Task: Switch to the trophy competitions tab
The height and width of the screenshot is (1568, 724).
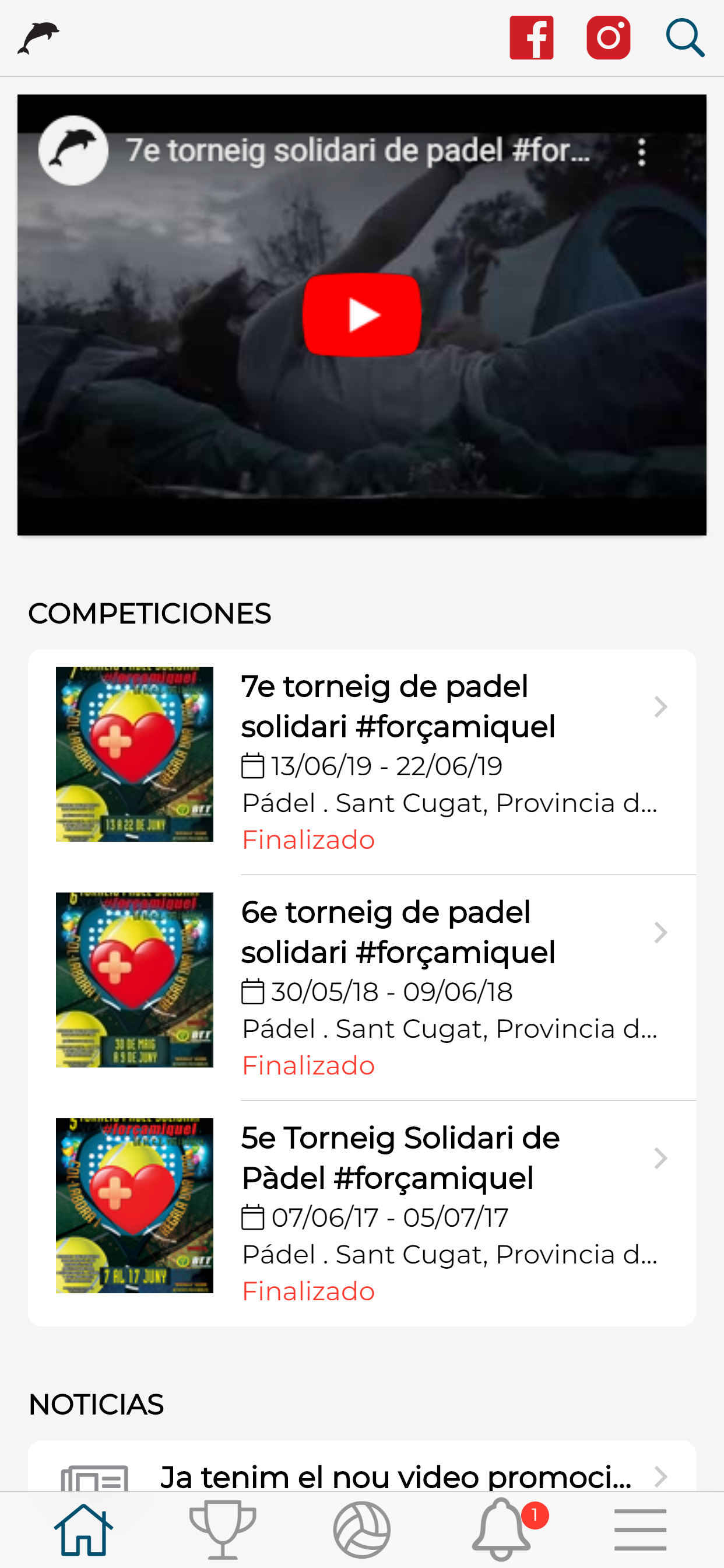Action: pos(223,1529)
